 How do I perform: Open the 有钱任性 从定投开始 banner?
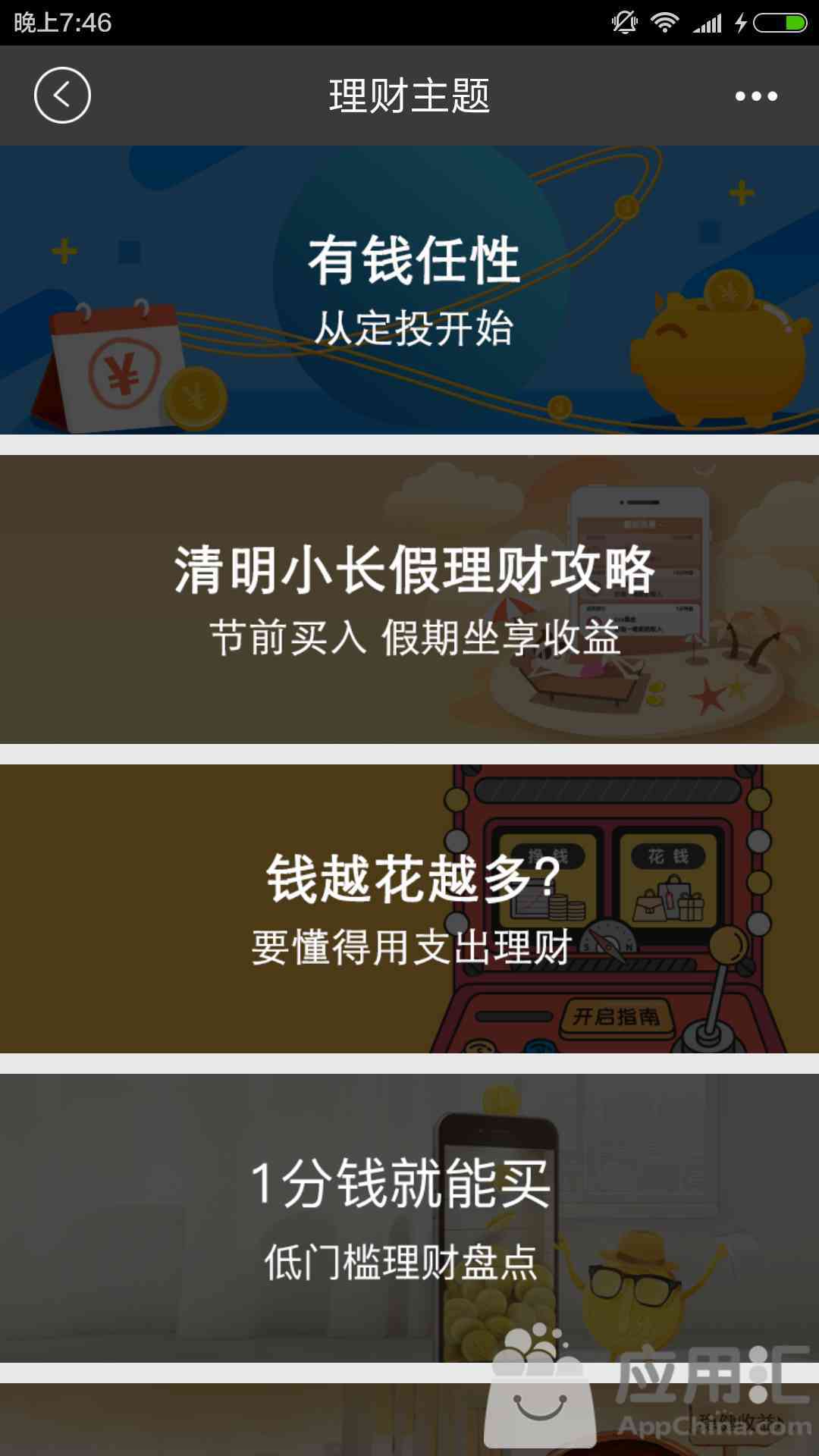tap(409, 290)
